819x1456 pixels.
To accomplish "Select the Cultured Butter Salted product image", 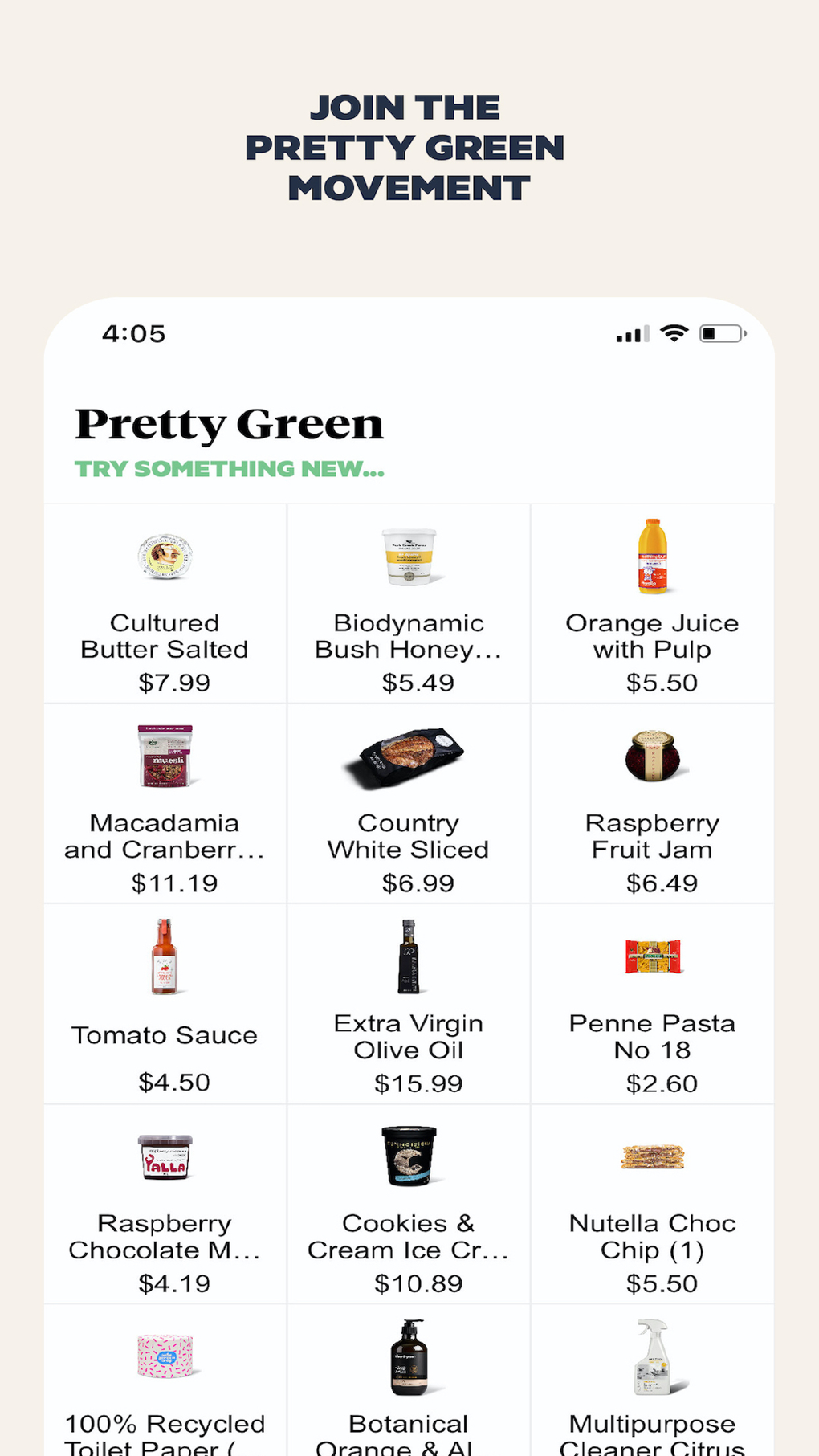I will pos(164,557).
